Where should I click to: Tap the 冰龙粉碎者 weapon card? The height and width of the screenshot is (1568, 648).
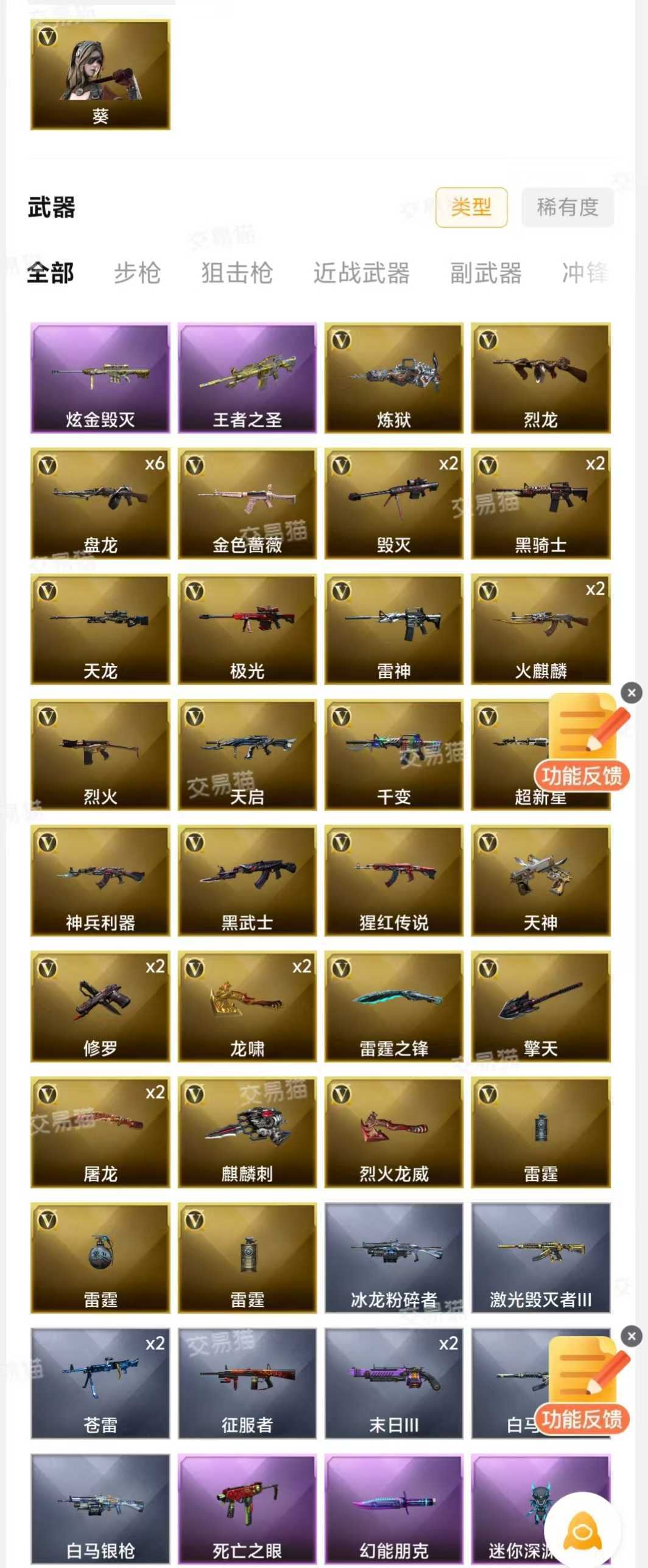[x=394, y=1258]
